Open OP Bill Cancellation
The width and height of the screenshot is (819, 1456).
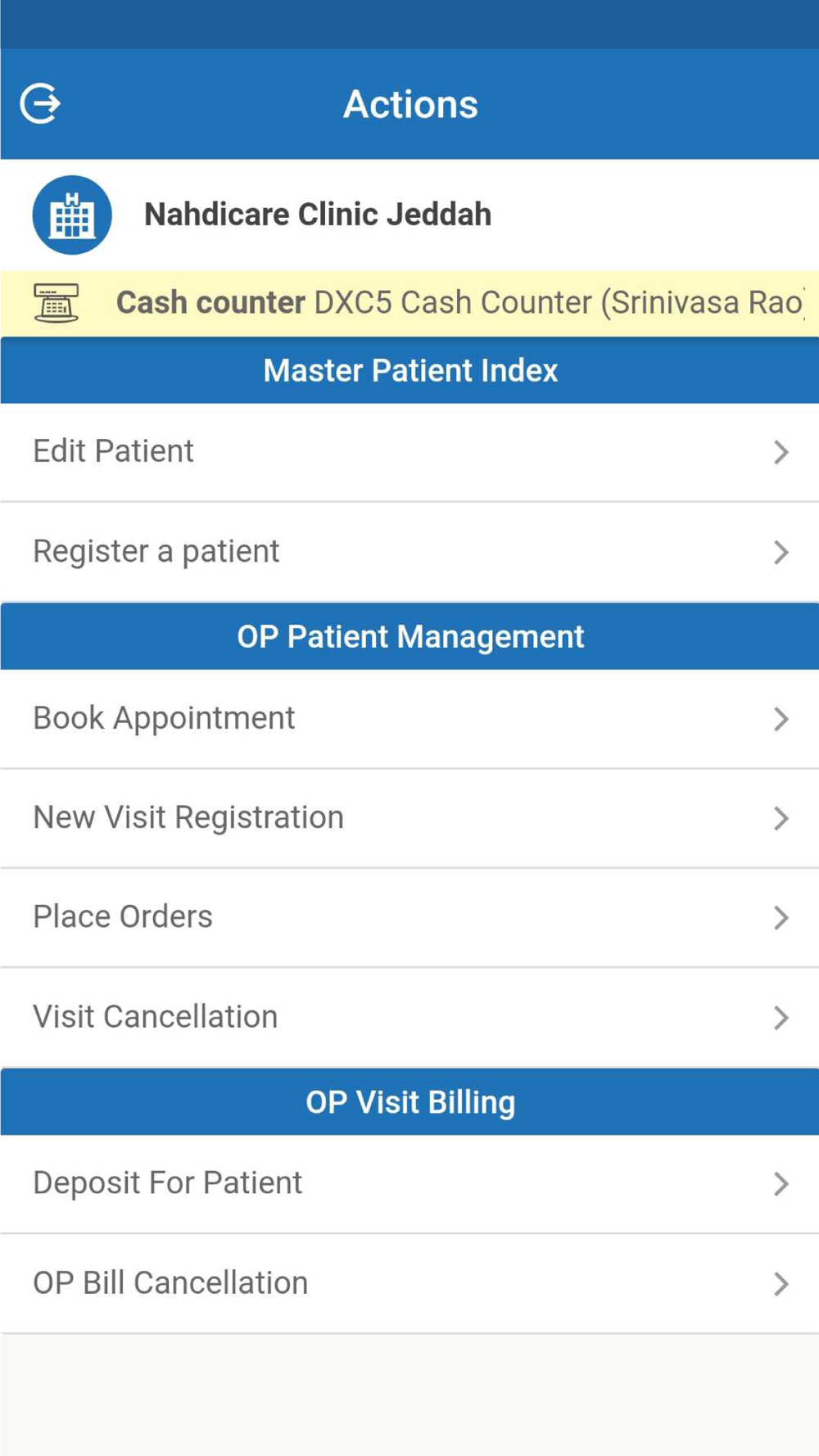[409, 1283]
